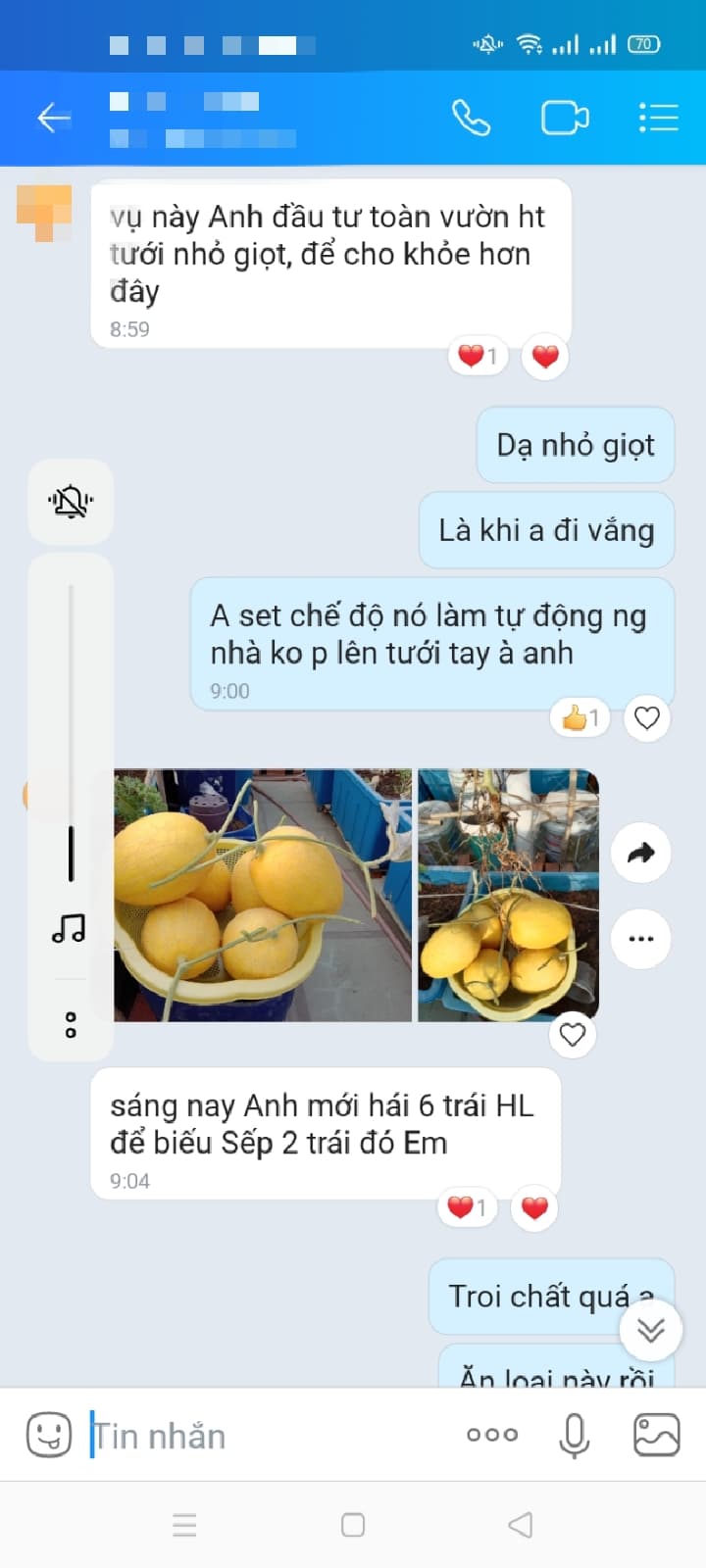Open the larger melon photo
The height and width of the screenshot is (1568, 706).
click(263, 895)
